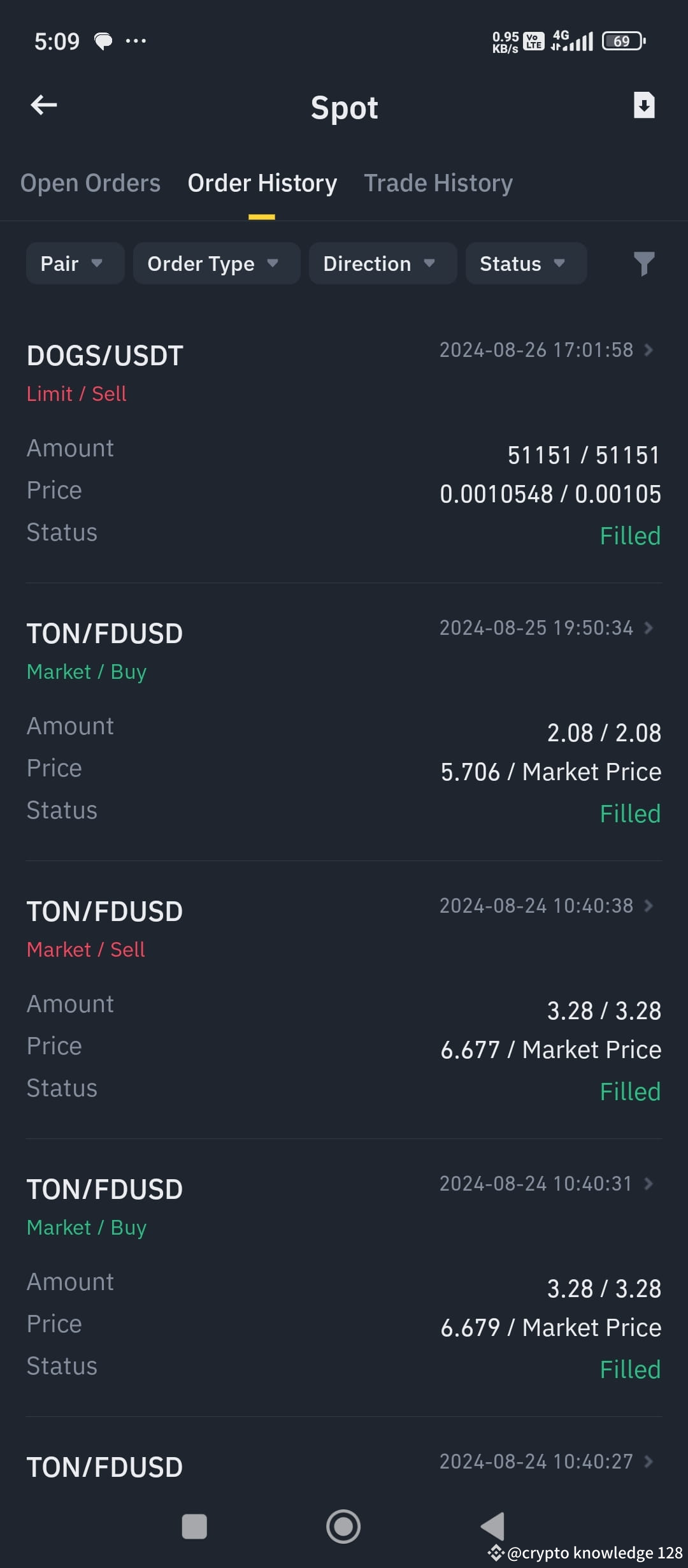Open the Direction filter dropdown
Image resolution: width=688 pixels, height=1568 pixels.
(x=382, y=263)
